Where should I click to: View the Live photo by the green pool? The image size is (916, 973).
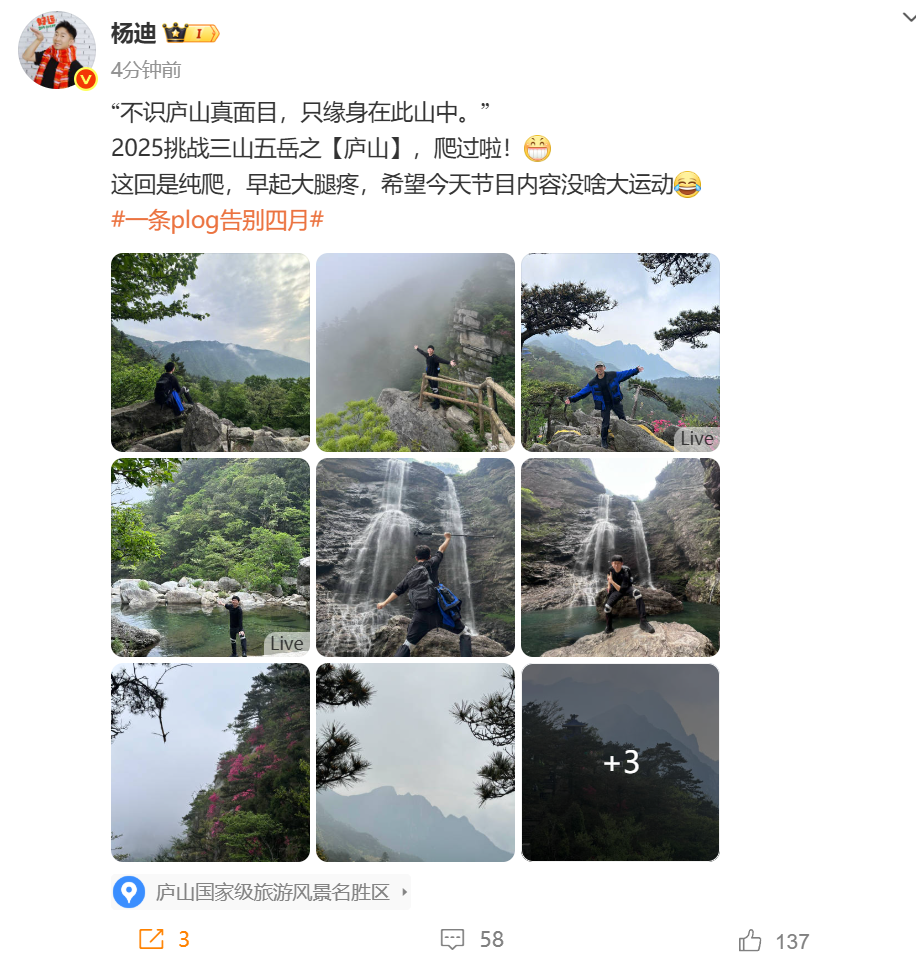coord(210,557)
